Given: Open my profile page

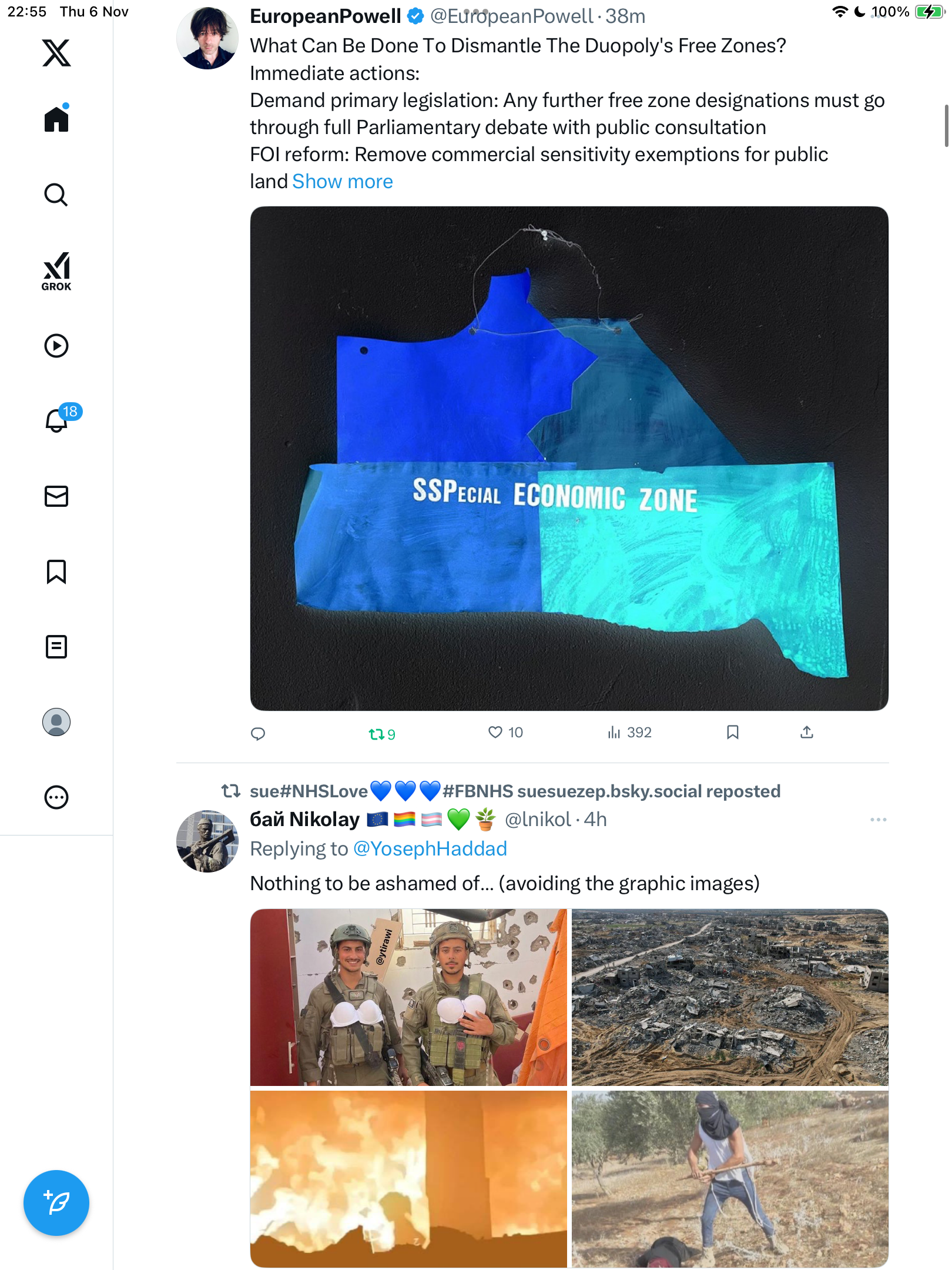Looking at the screenshot, I should point(56,722).
